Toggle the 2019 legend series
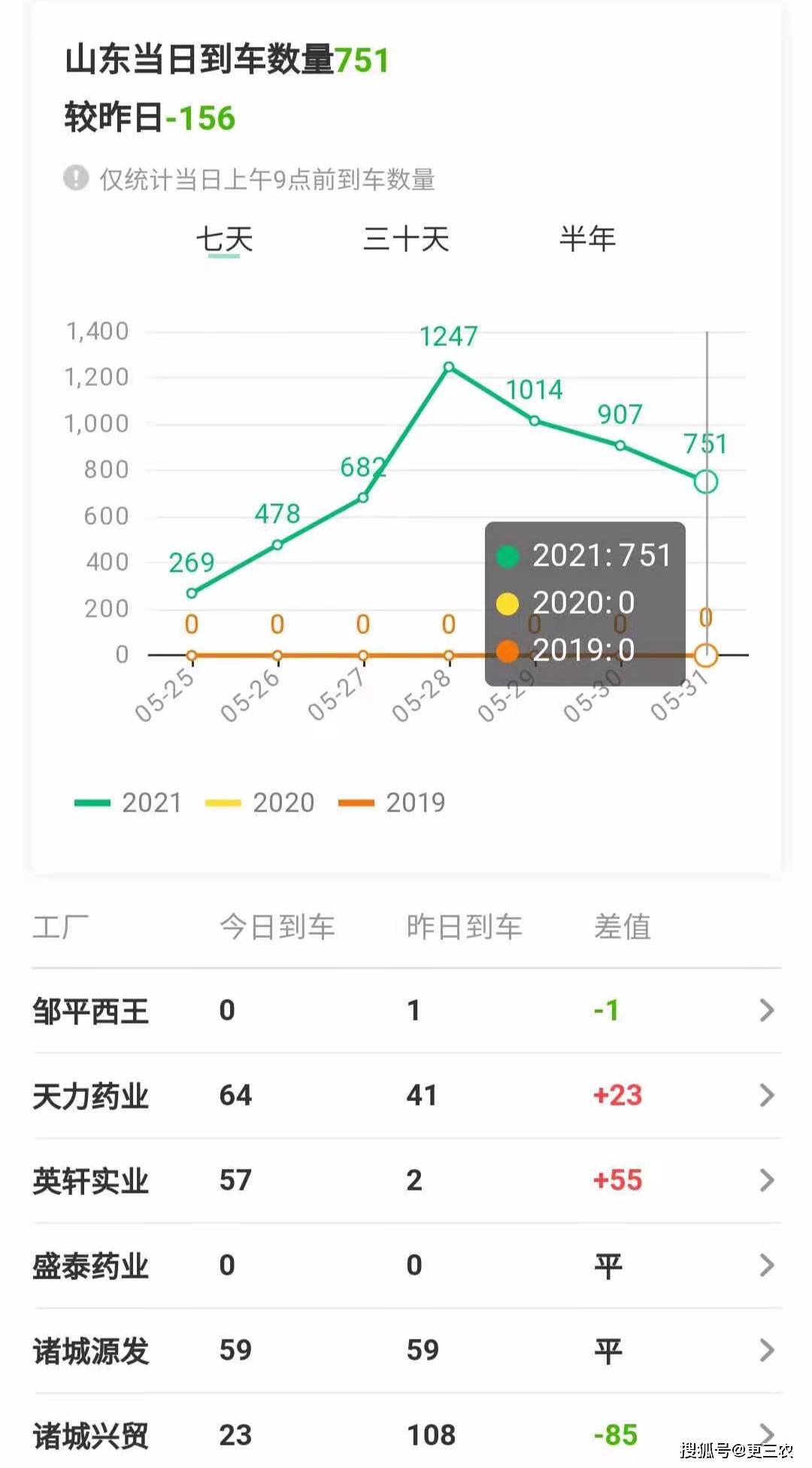The height and width of the screenshot is (1468, 812). (392, 802)
